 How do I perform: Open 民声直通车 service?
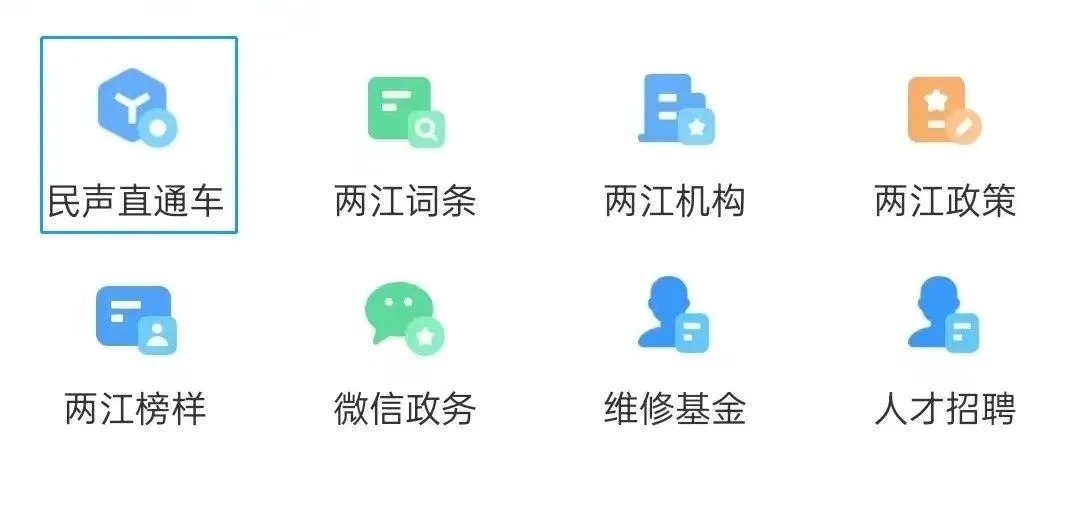[x=138, y=135]
